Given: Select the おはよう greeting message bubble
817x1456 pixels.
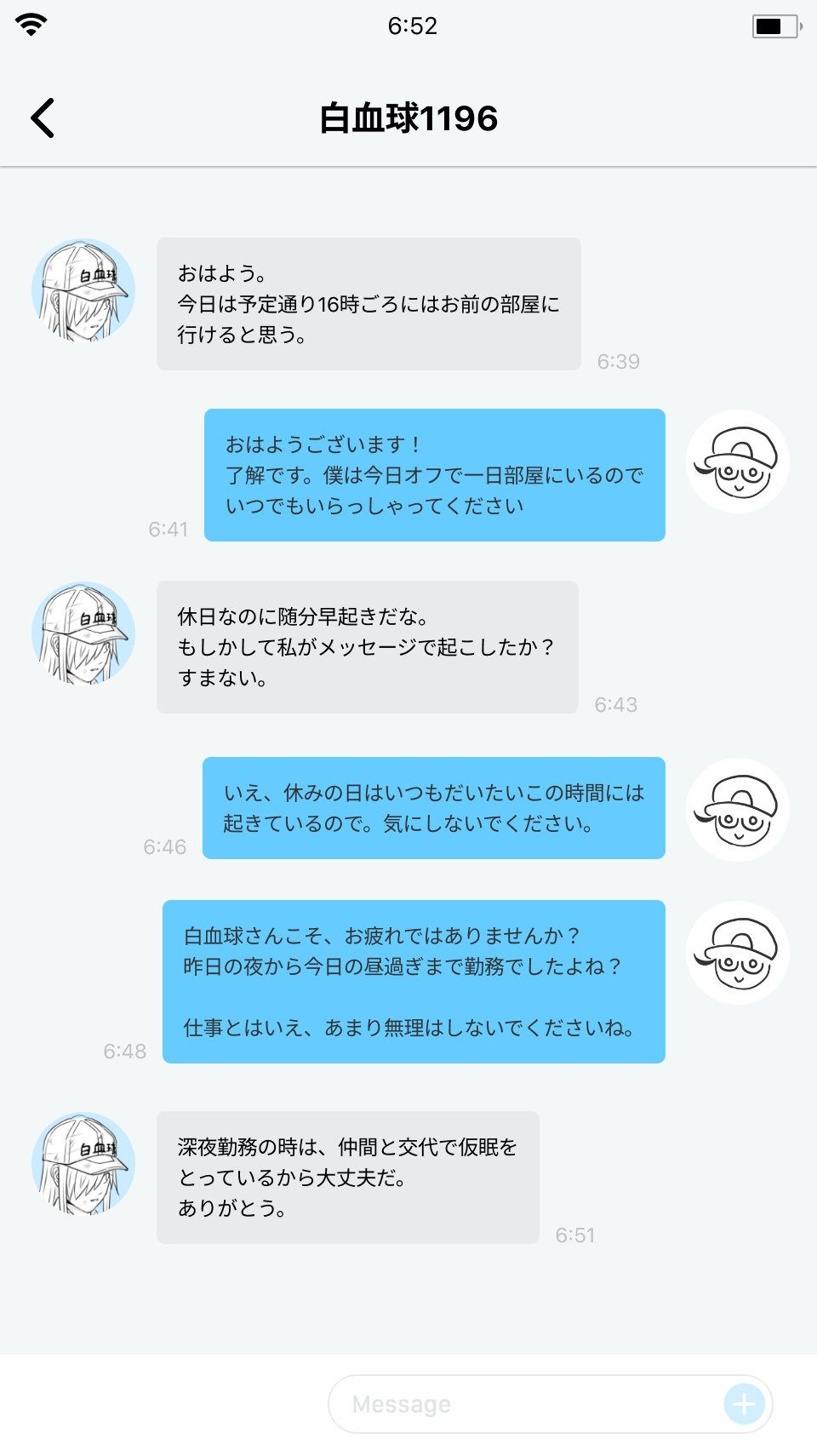Looking at the screenshot, I should [367, 303].
